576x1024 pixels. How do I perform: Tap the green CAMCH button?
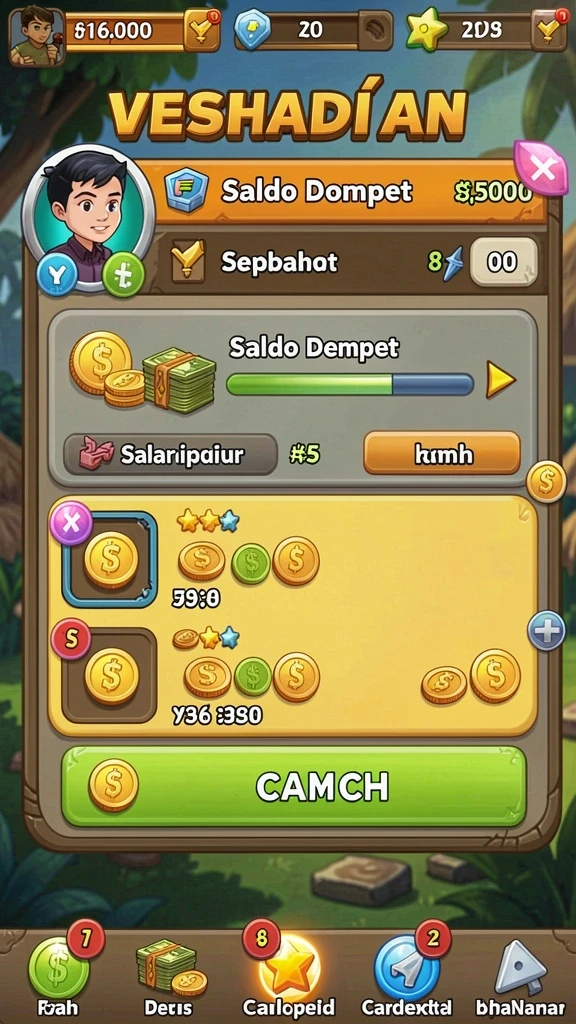[x=294, y=787]
